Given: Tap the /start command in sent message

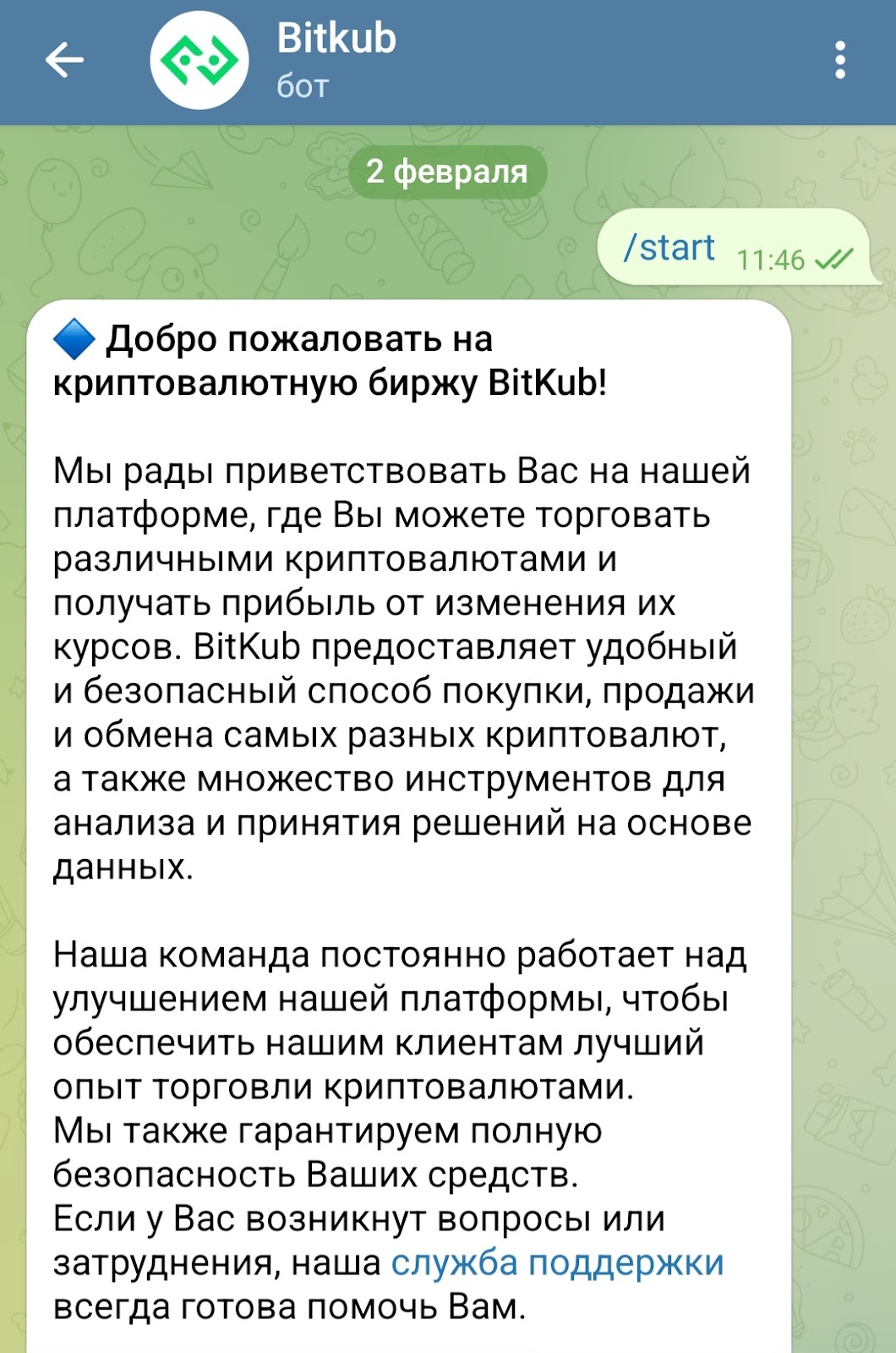Looking at the screenshot, I should coord(669,248).
